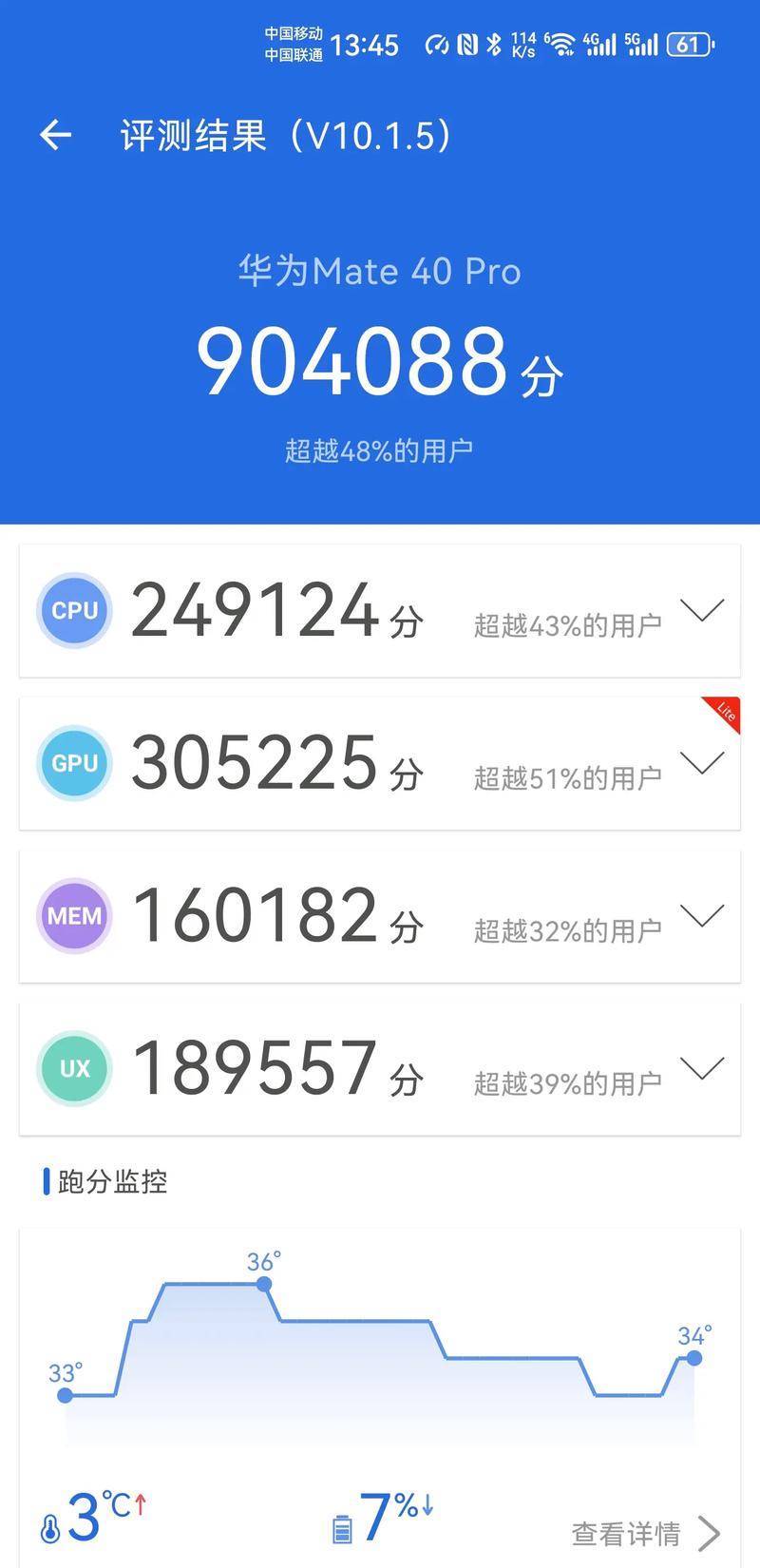Screen dimensions: 760x1568
Task: Select the CPU score icon
Action: click(x=74, y=611)
